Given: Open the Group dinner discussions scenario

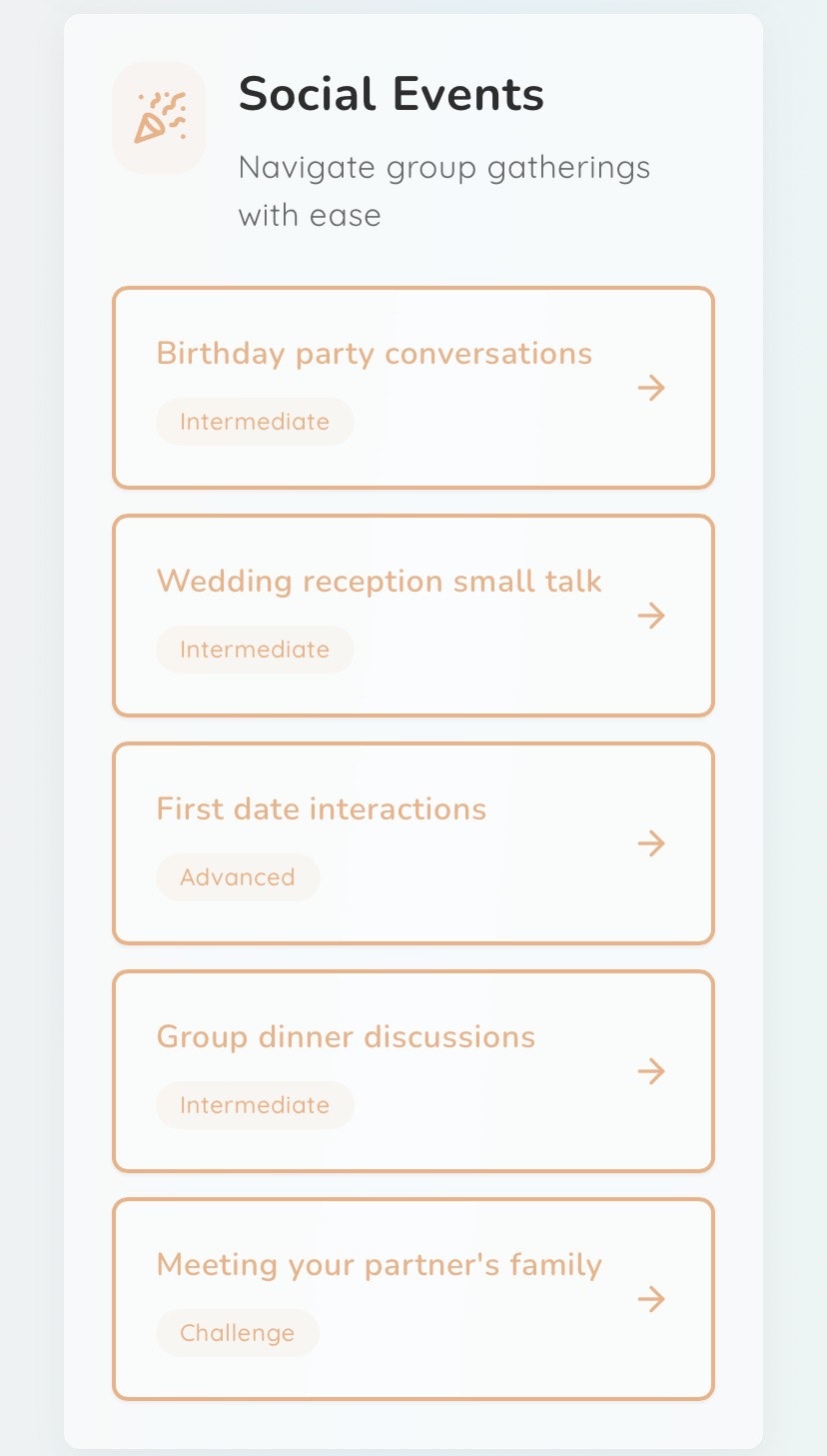Looking at the screenshot, I should (x=413, y=1071).
